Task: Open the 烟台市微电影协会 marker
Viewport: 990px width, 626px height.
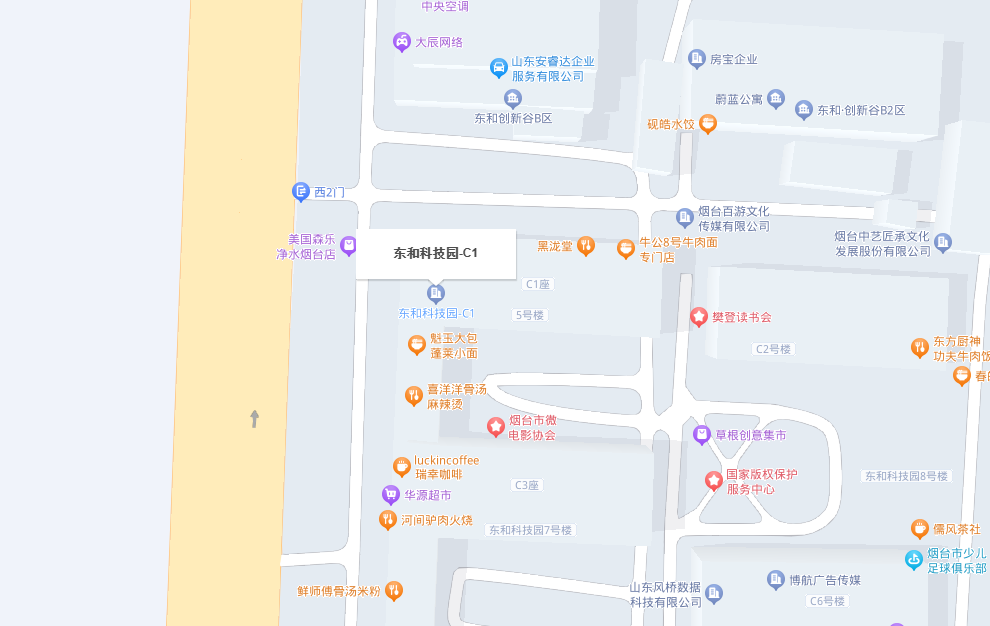Action: pos(495,427)
